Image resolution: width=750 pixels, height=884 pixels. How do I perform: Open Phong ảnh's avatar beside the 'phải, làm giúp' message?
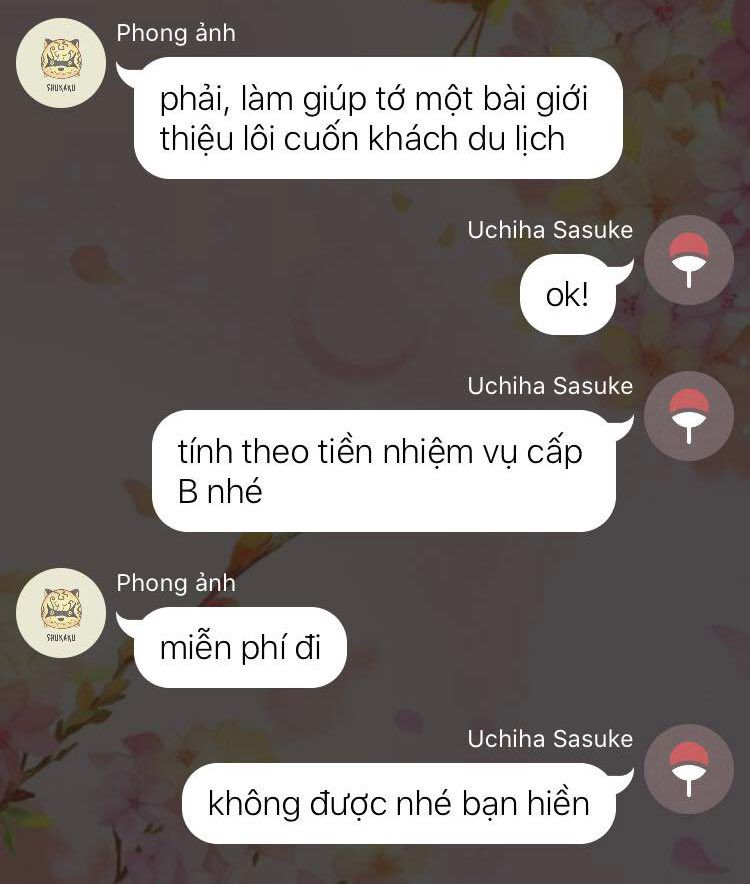(61, 63)
